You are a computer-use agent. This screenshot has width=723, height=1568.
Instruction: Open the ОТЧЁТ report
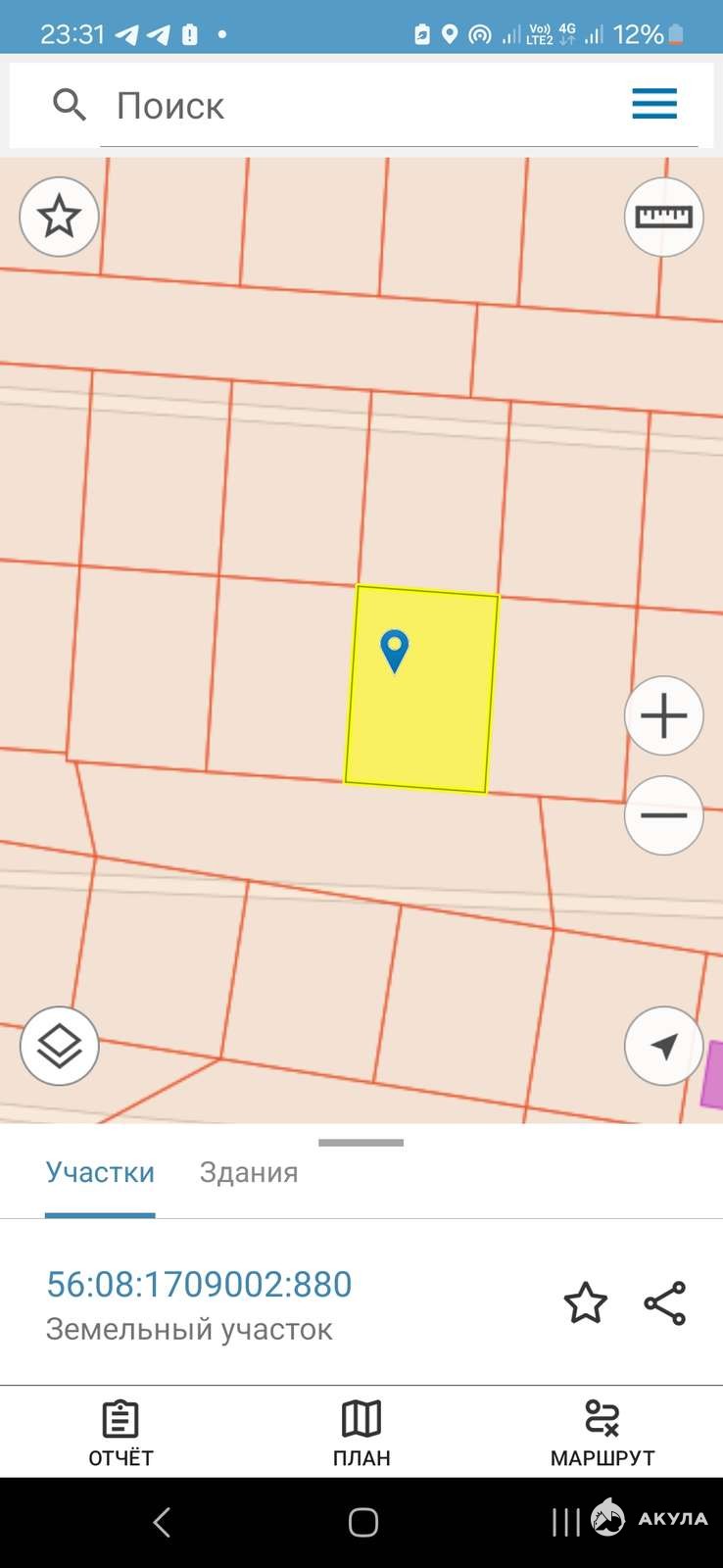pyautogui.click(x=120, y=1433)
